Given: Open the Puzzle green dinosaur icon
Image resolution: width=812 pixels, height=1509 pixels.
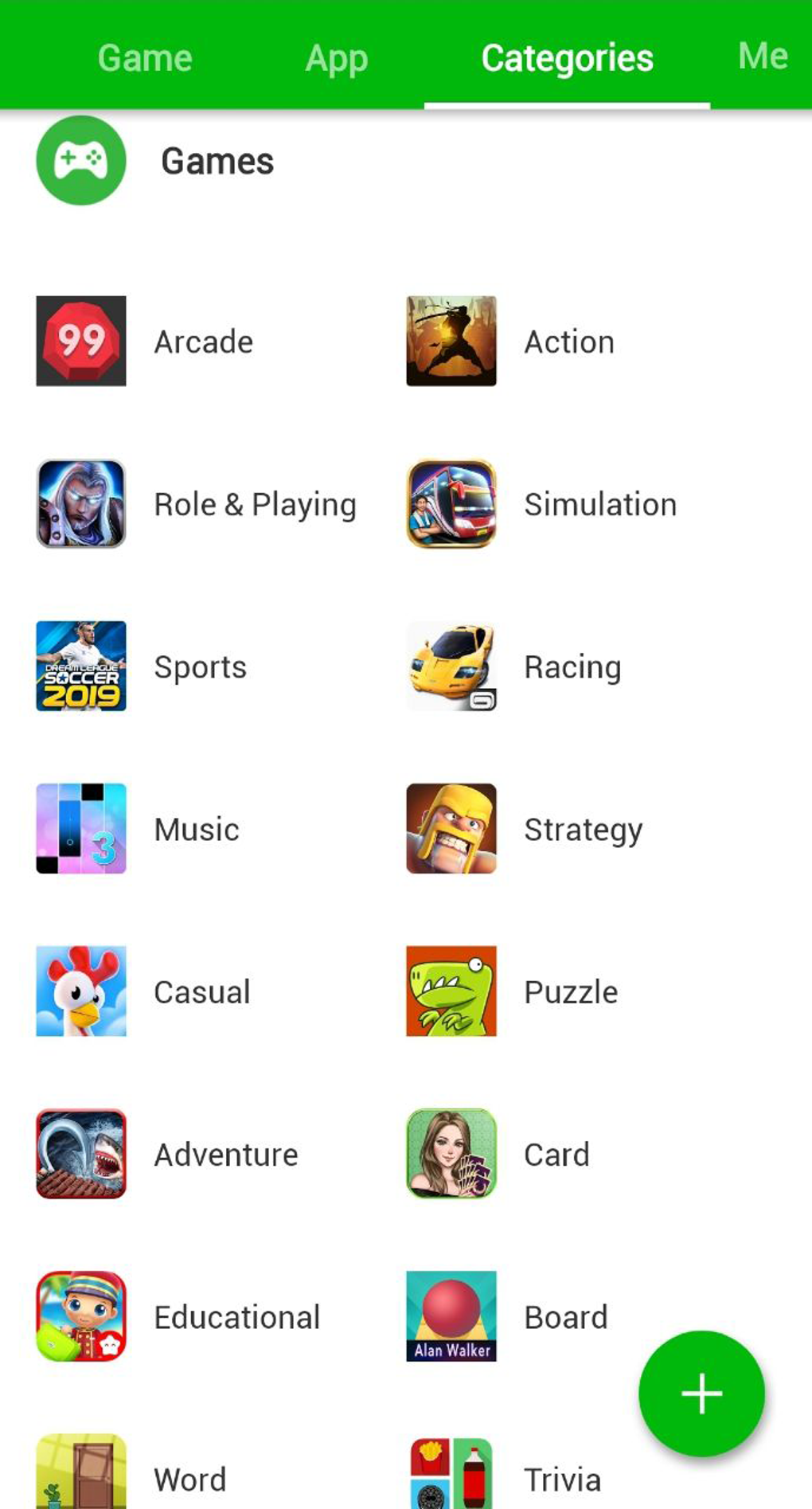Looking at the screenshot, I should pos(451,991).
